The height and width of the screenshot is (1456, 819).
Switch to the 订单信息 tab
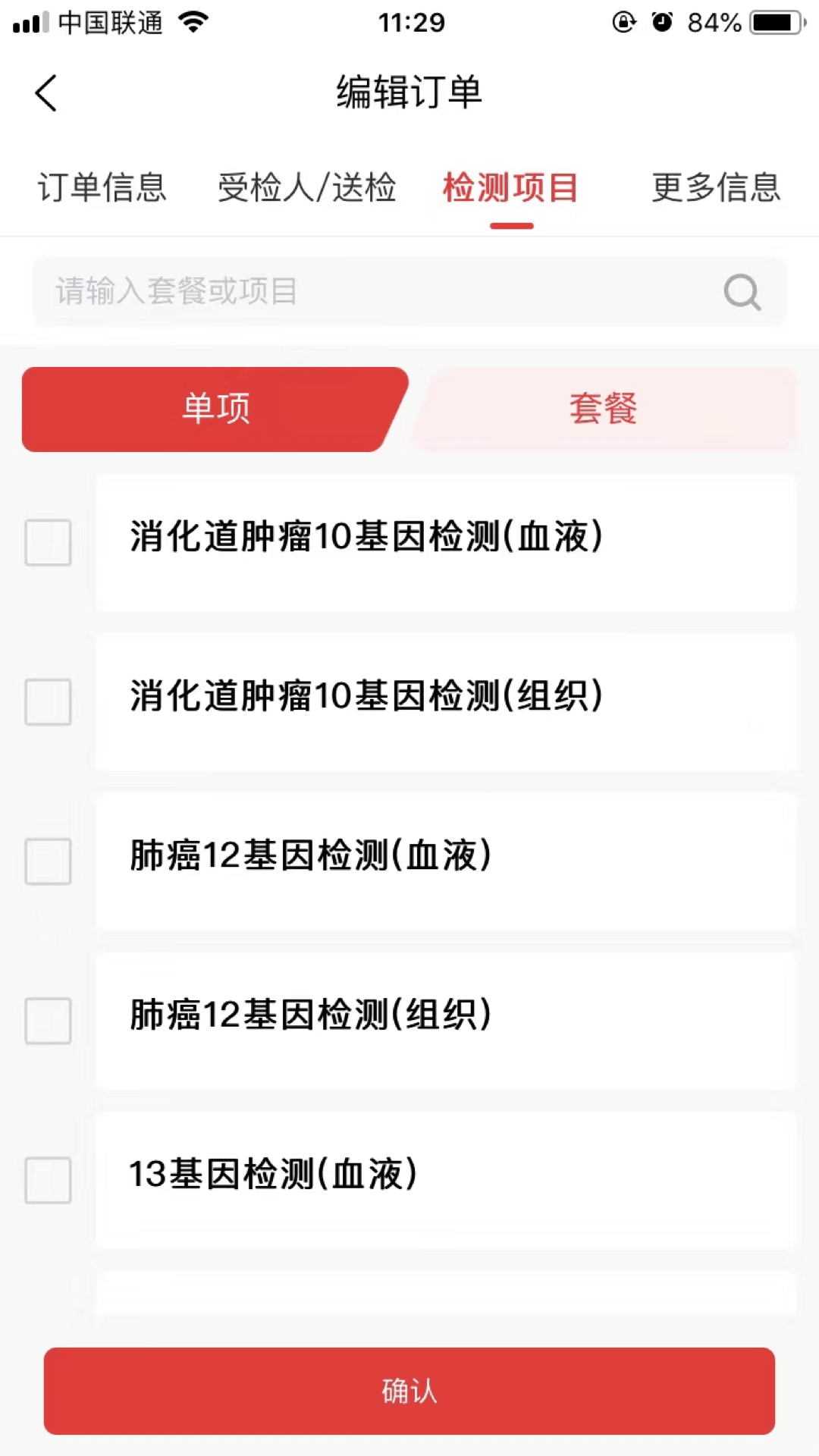click(102, 189)
